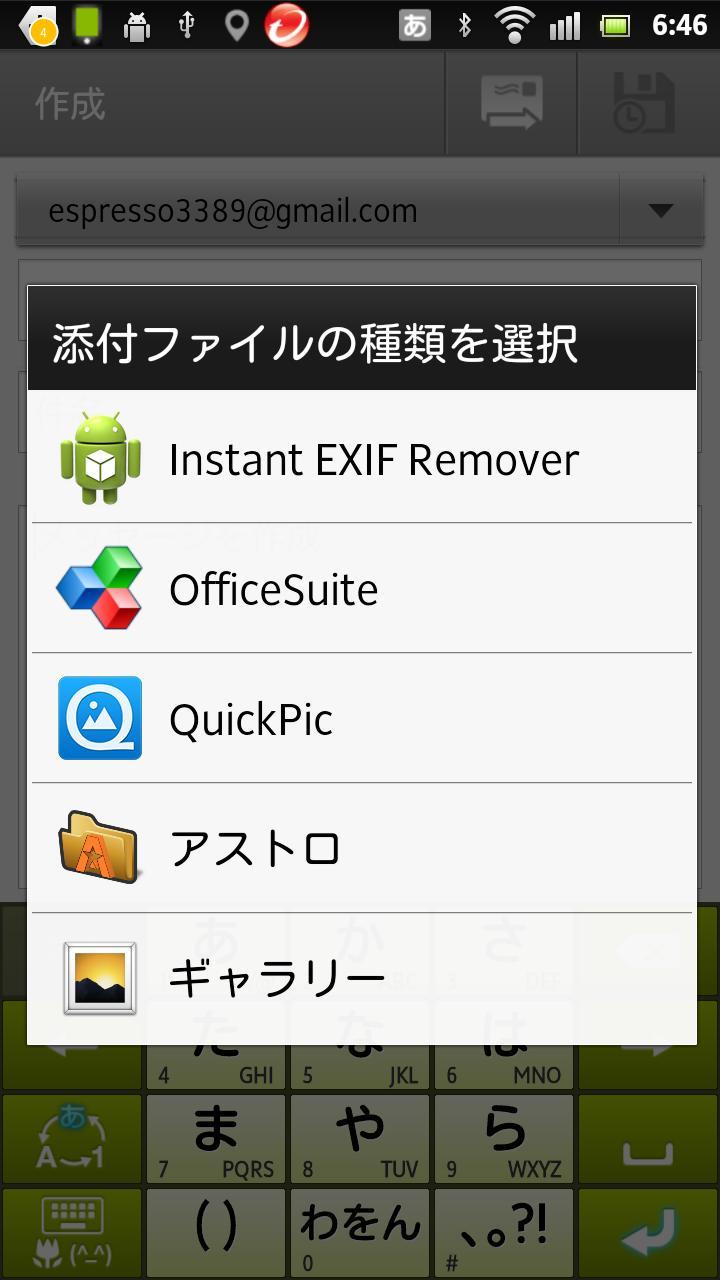Viewport: 720px width, 1280px height.
Task: Tap the OfficeSuite row in the dialog
Action: coord(360,588)
